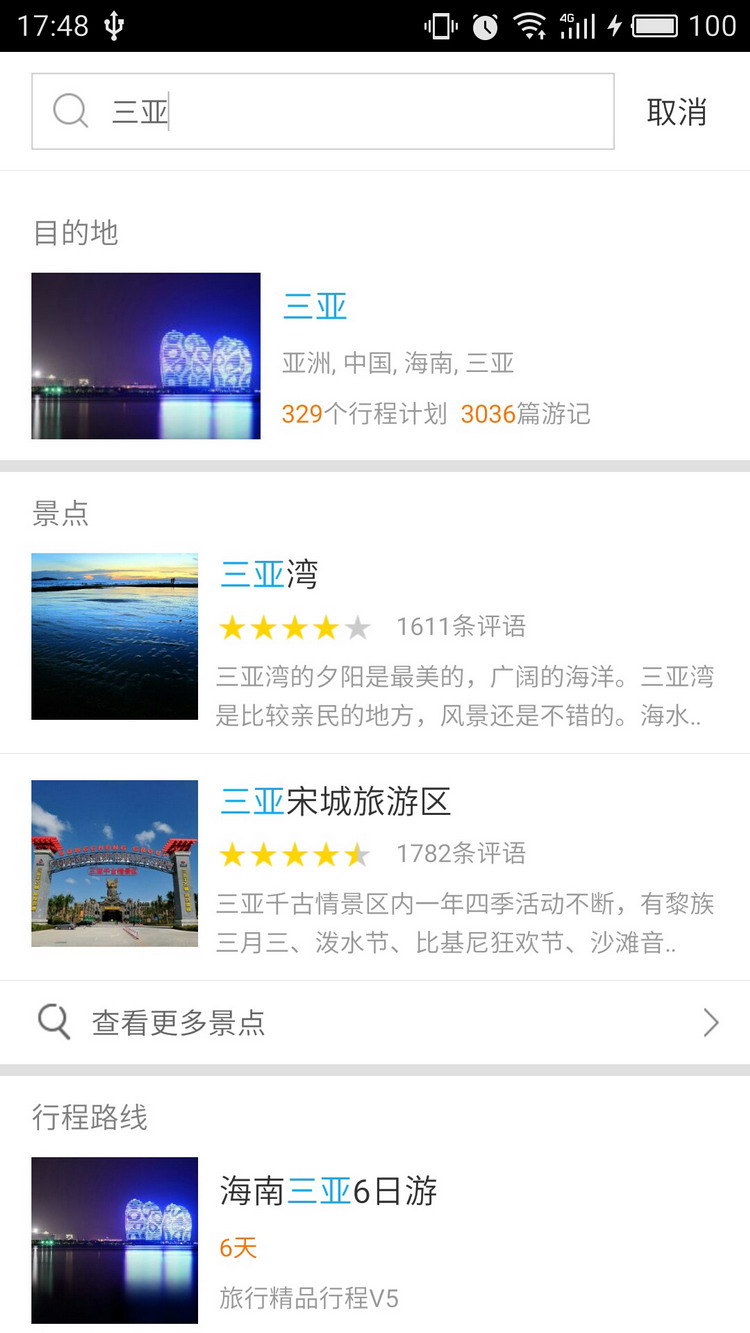Open the 海南三亚6日游 itinerary
Image resolution: width=750 pixels, height=1333 pixels.
coord(330,1192)
